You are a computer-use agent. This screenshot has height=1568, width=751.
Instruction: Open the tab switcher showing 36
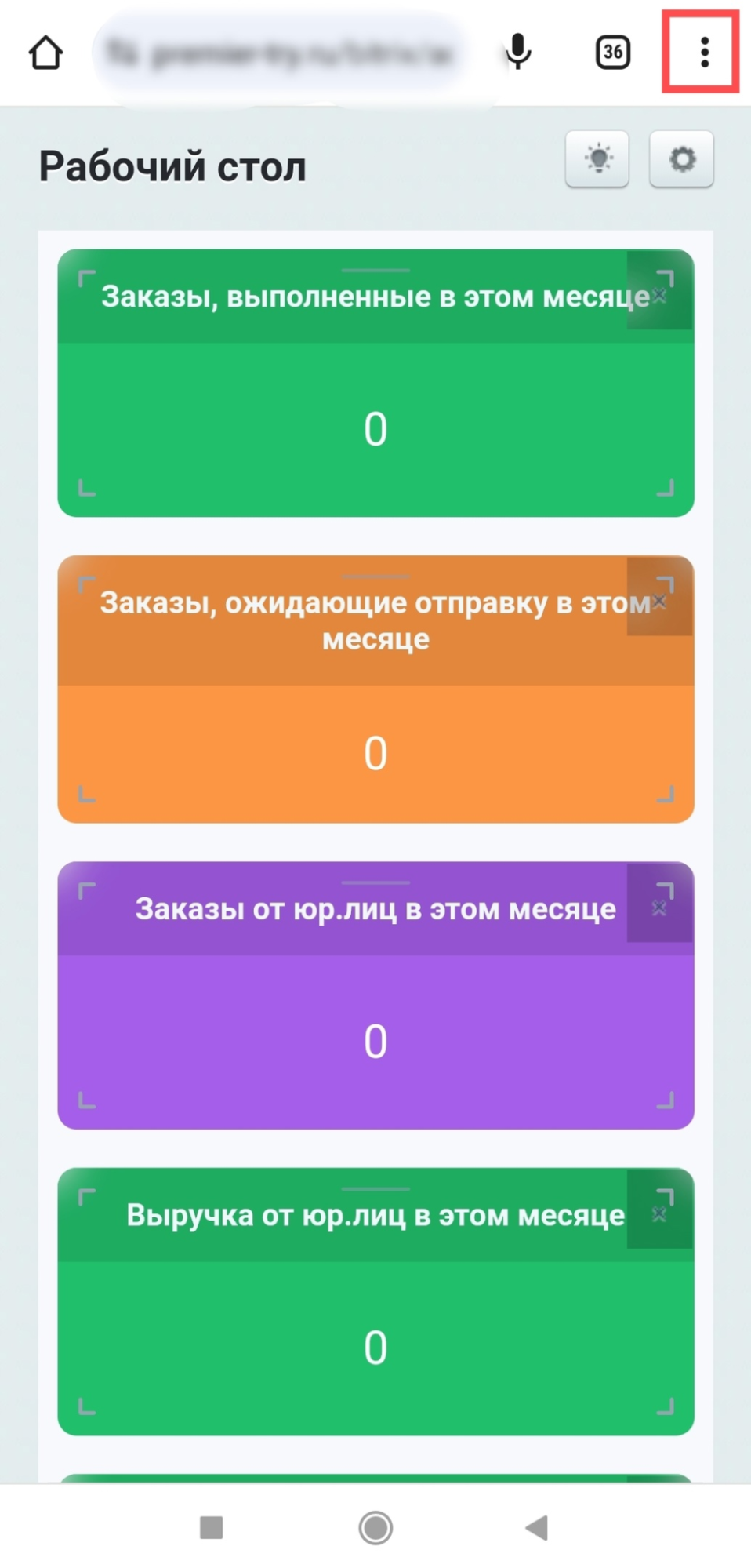click(612, 53)
